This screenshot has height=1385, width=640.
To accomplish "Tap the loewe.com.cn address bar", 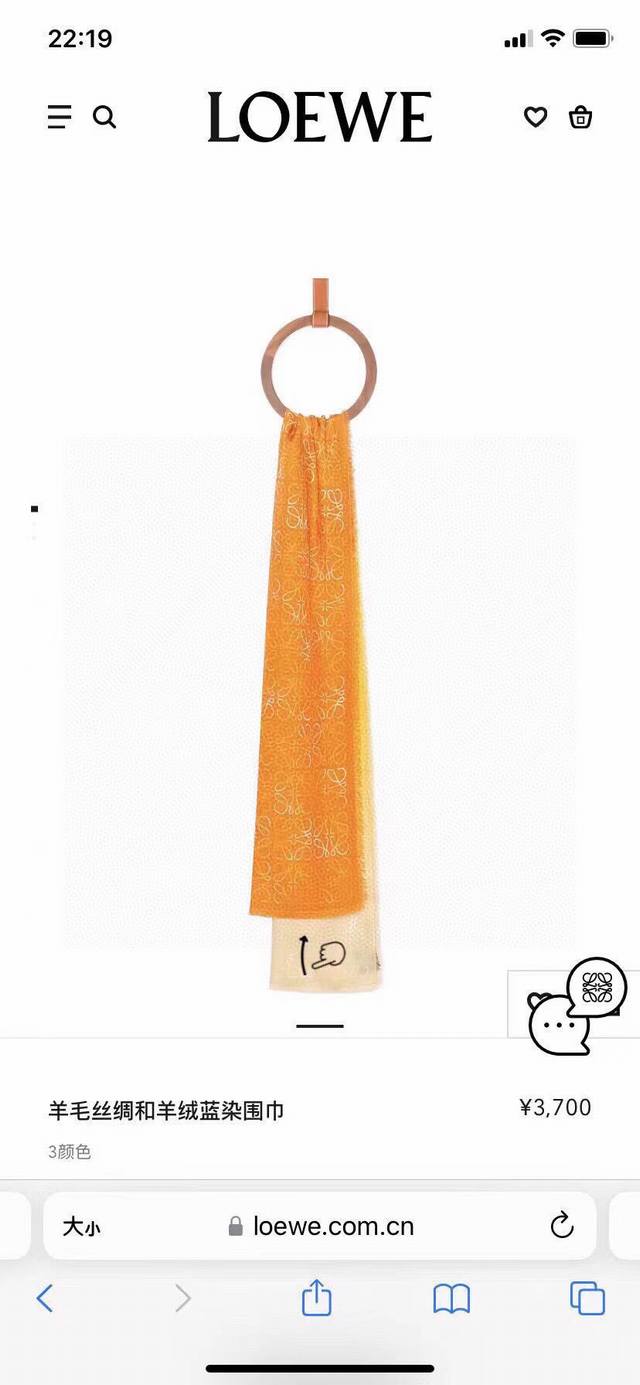I will coord(332,1226).
